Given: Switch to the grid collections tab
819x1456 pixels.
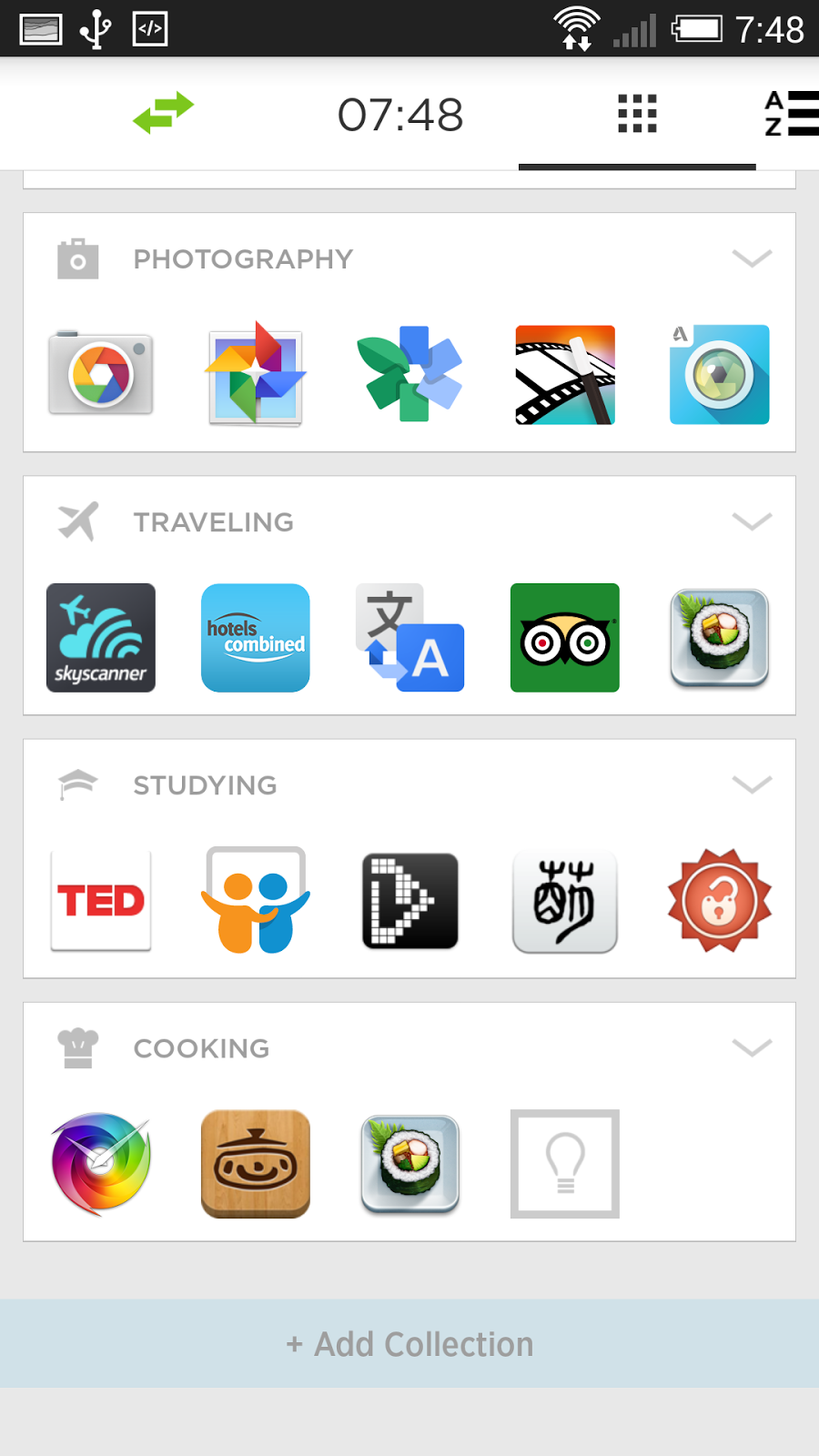Looking at the screenshot, I should 637,115.
